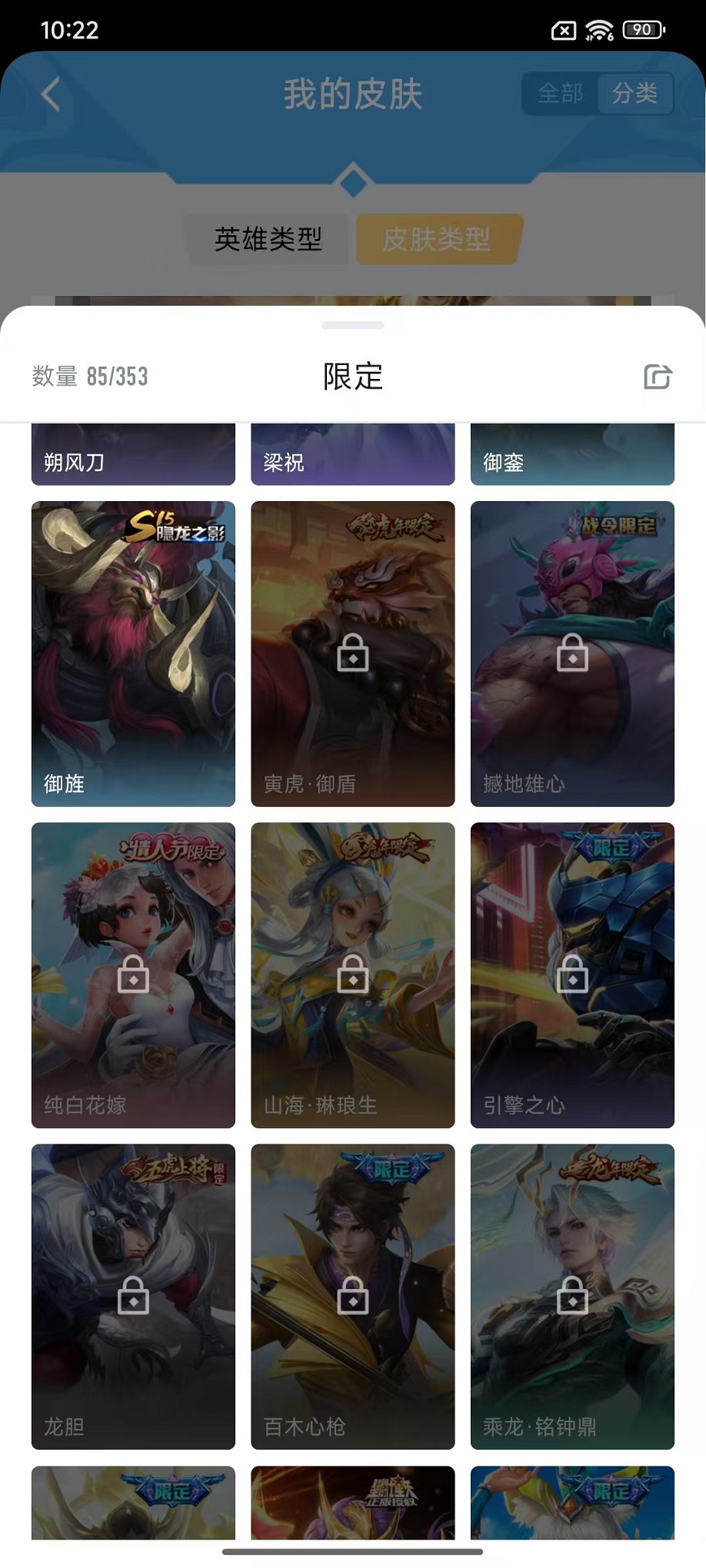Tap the share icon beside 限定
Viewport: 706px width, 1568px height.
point(658,377)
